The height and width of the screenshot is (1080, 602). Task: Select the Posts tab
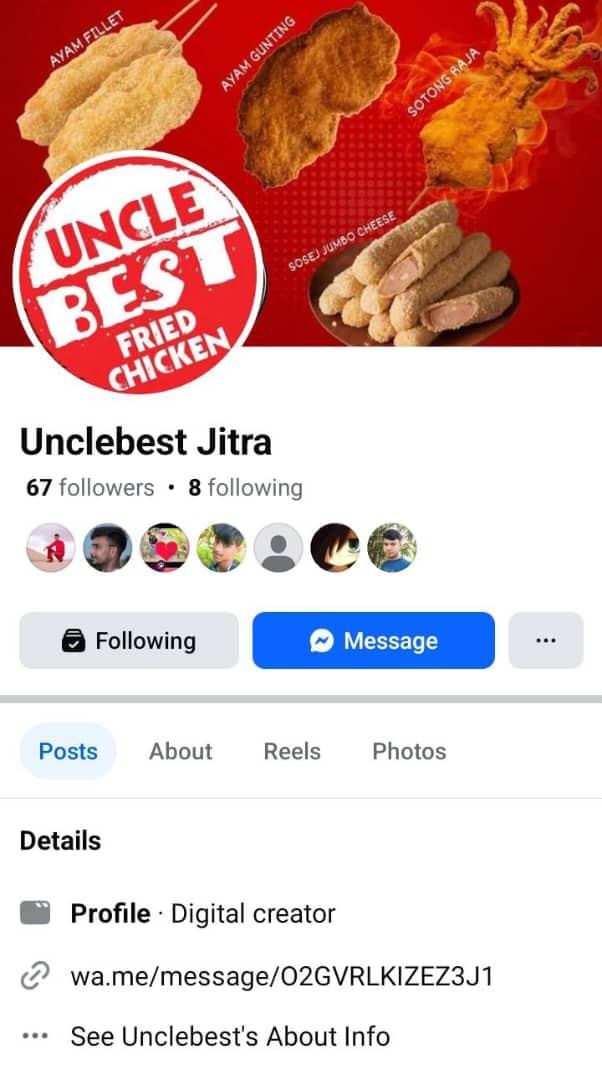pyautogui.click(x=68, y=751)
